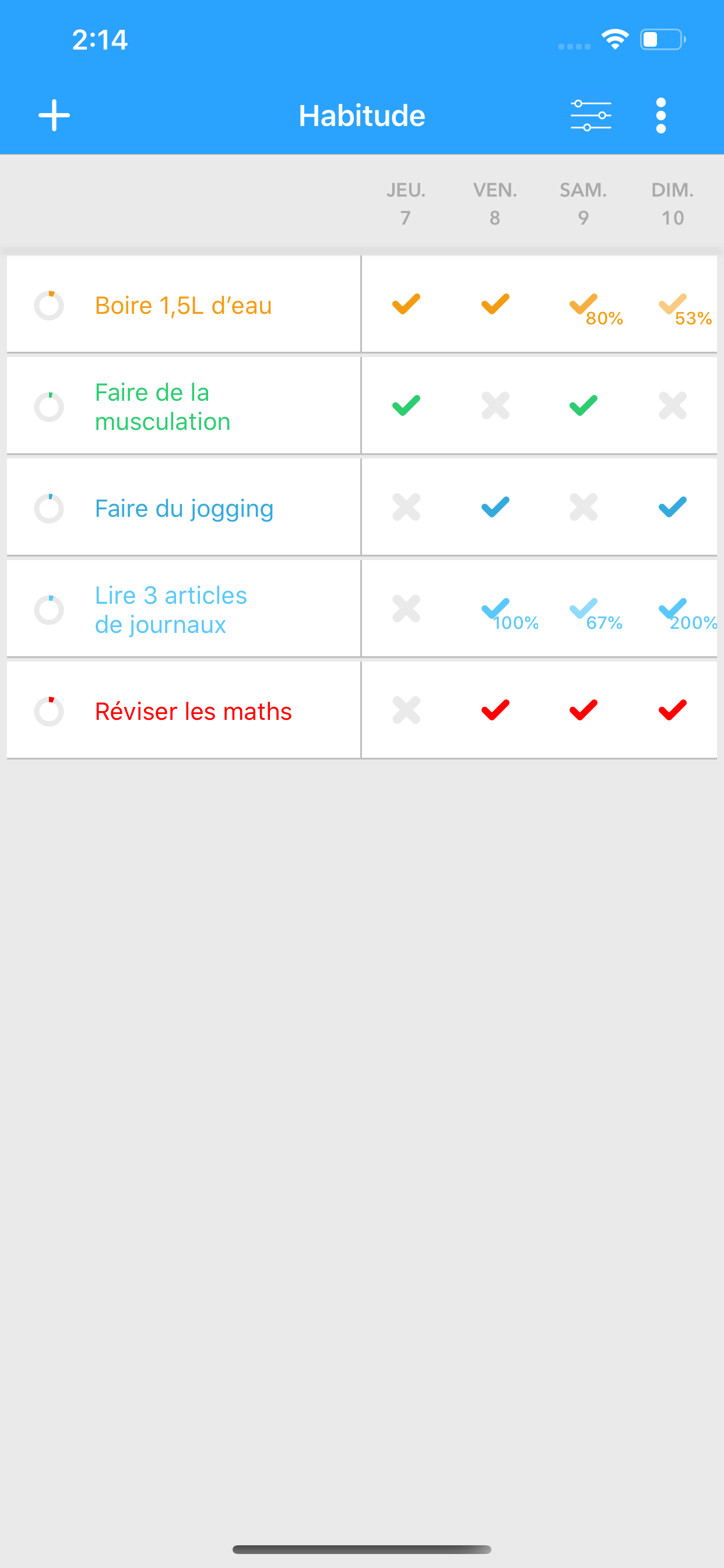Mark Faire de la musculation done on Friday 8

click(495, 405)
